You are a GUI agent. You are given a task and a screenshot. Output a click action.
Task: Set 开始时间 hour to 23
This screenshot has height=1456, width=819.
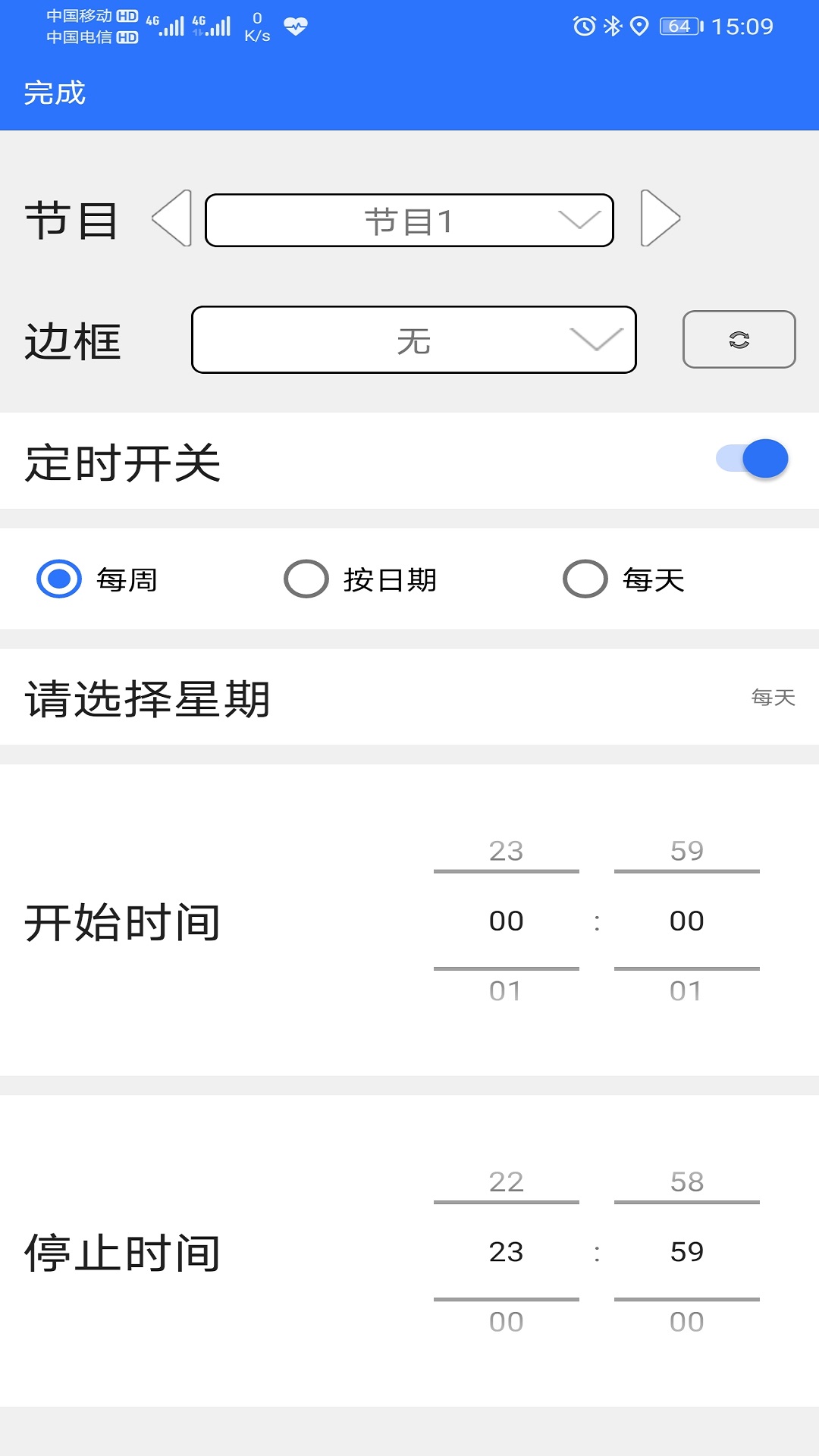click(x=506, y=851)
